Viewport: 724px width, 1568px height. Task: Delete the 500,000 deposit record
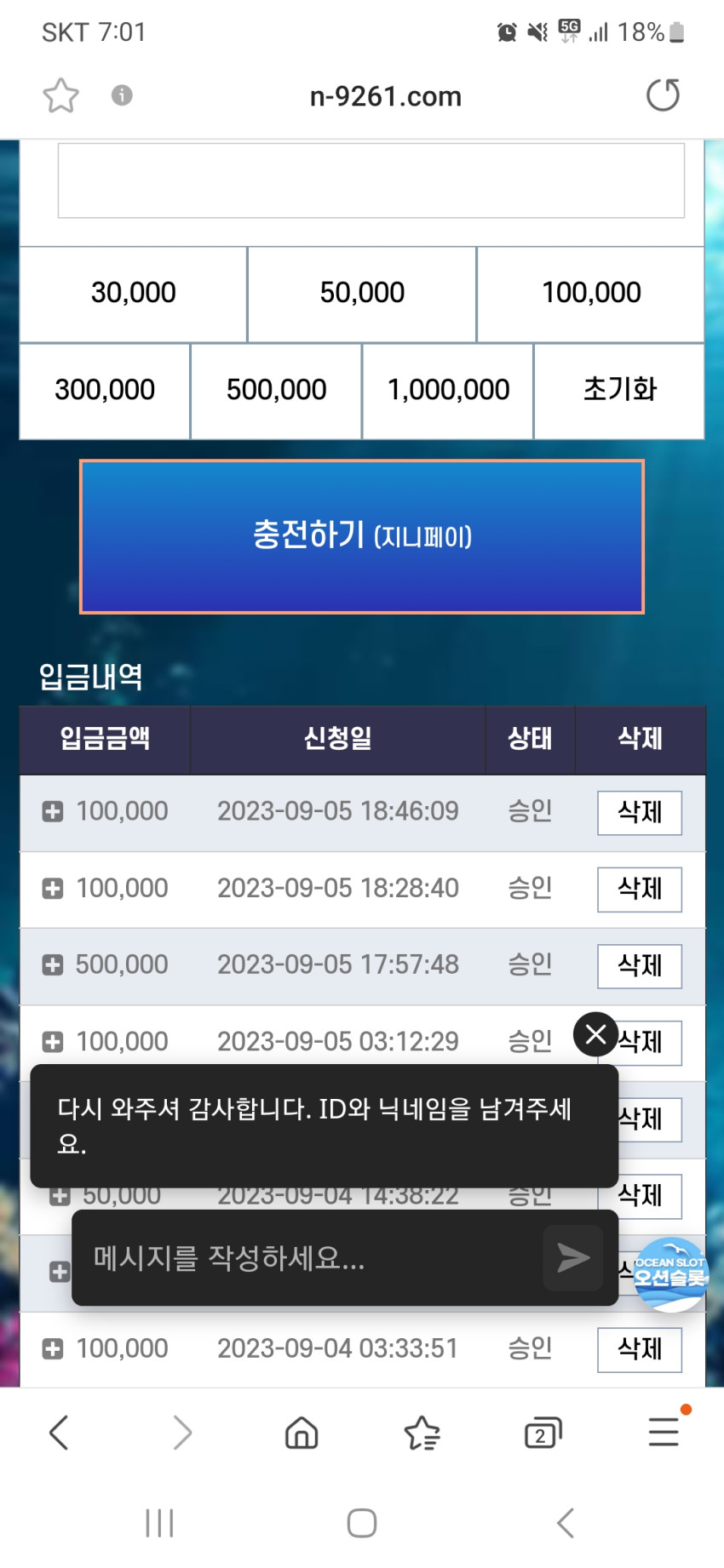coord(640,965)
